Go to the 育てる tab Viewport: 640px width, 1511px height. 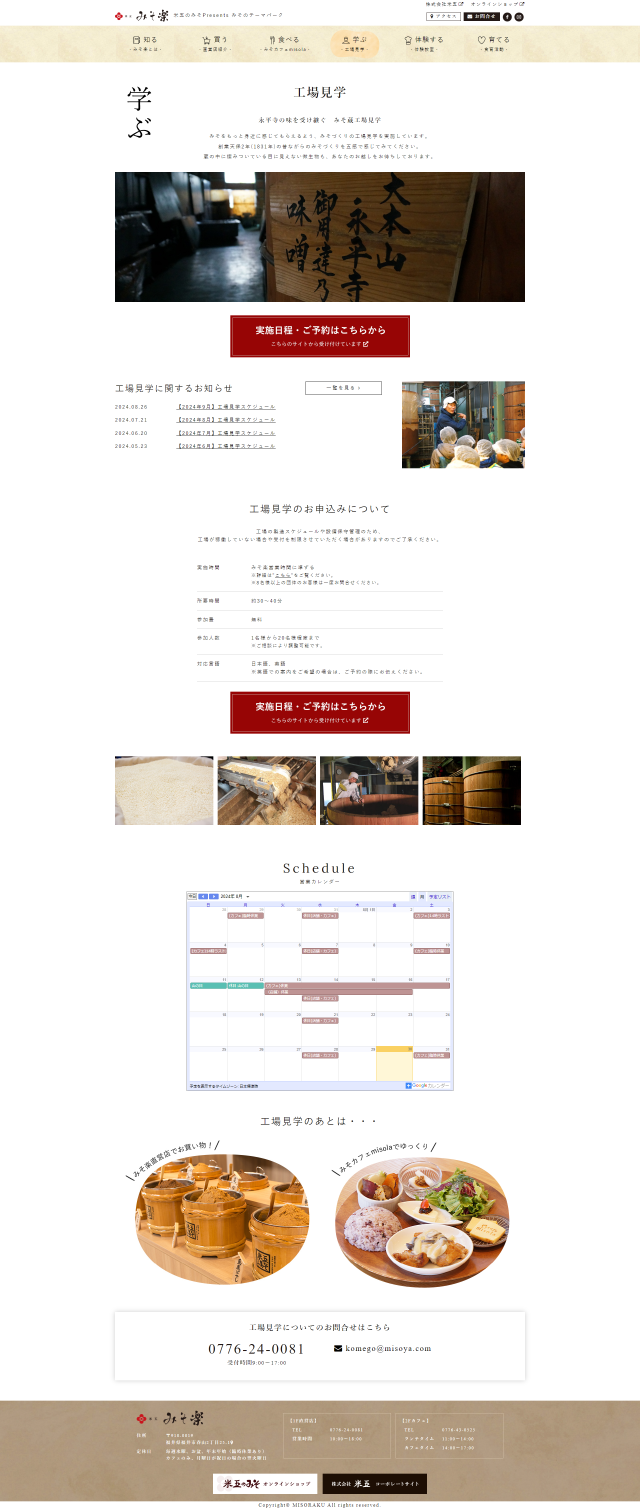click(x=494, y=43)
